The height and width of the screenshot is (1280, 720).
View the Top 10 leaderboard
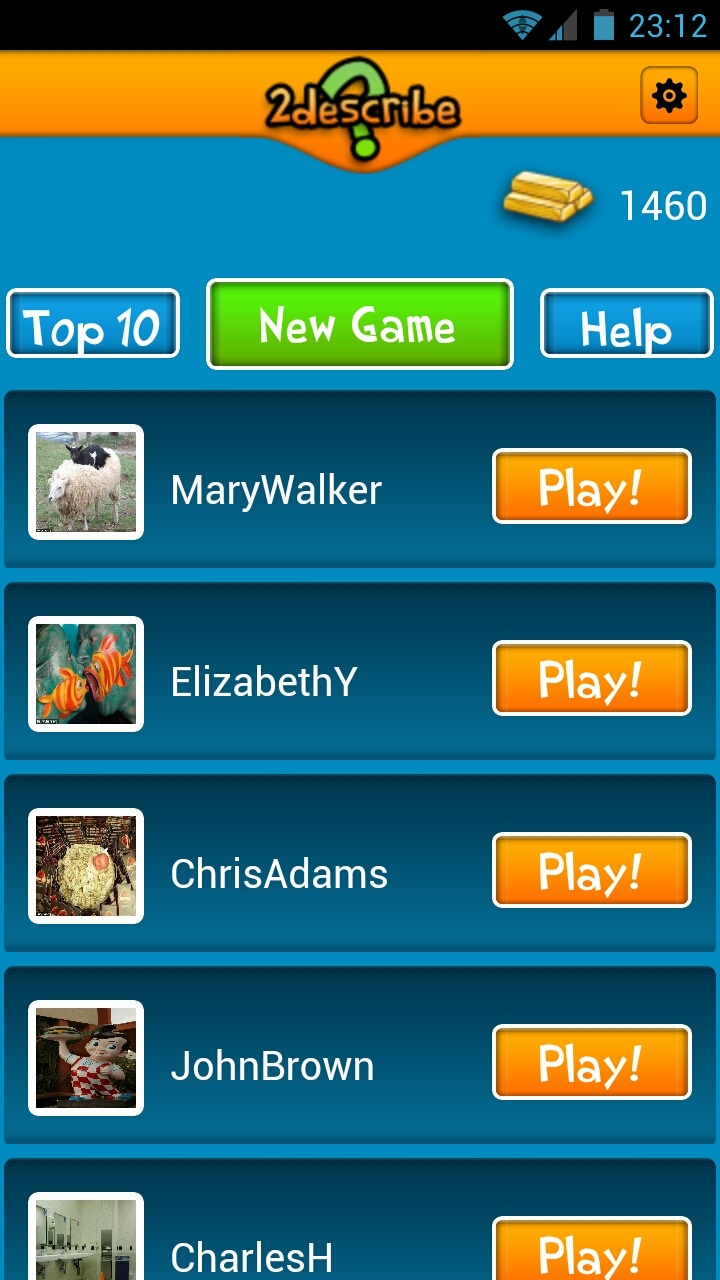point(93,324)
